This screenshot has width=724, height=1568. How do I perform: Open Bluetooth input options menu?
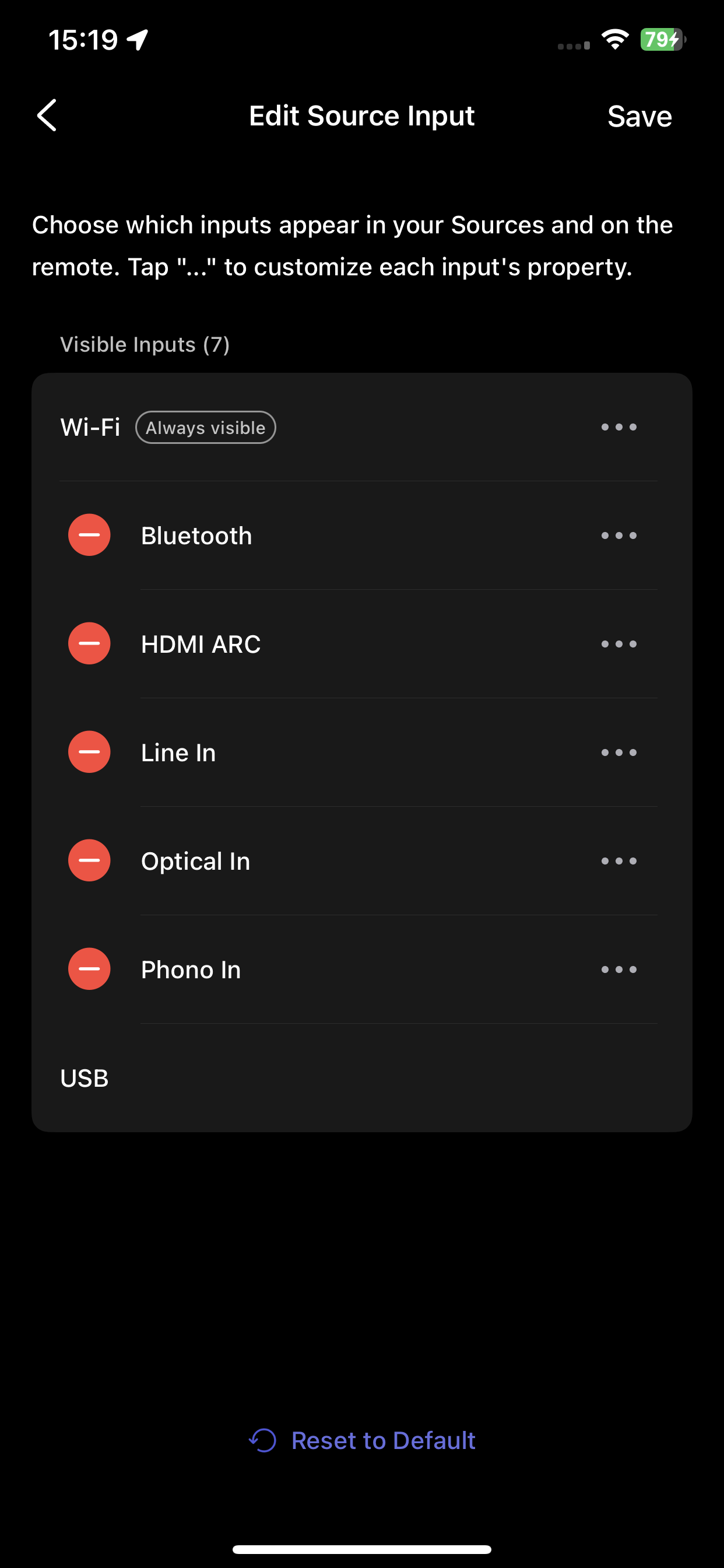618,535
